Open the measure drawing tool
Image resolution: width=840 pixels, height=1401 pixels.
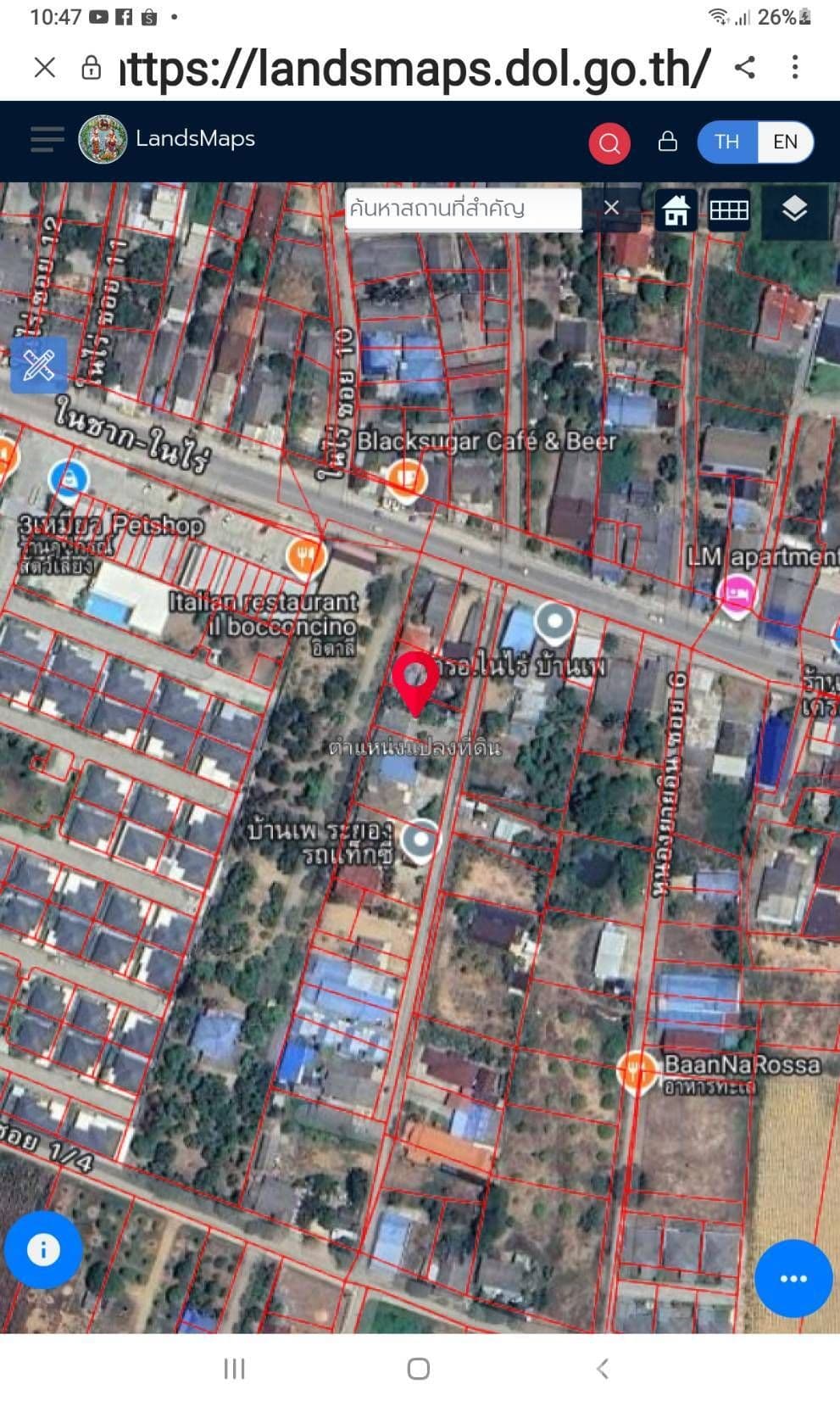coord(38,366)
